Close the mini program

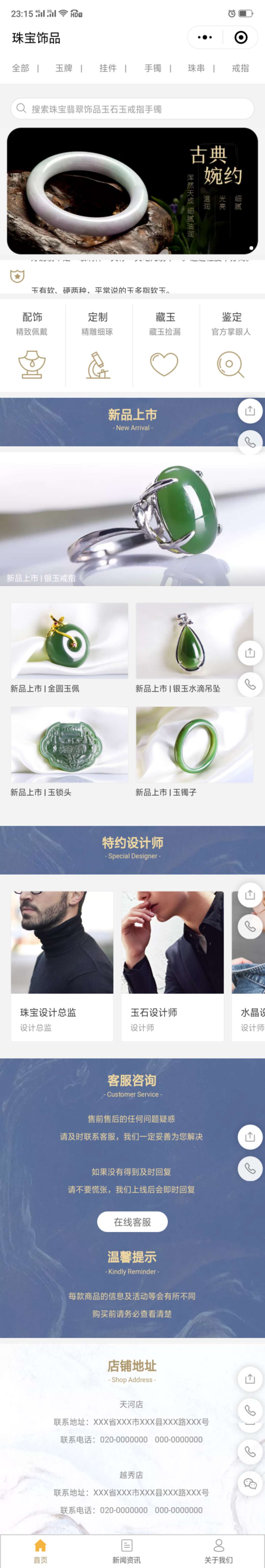241,38
